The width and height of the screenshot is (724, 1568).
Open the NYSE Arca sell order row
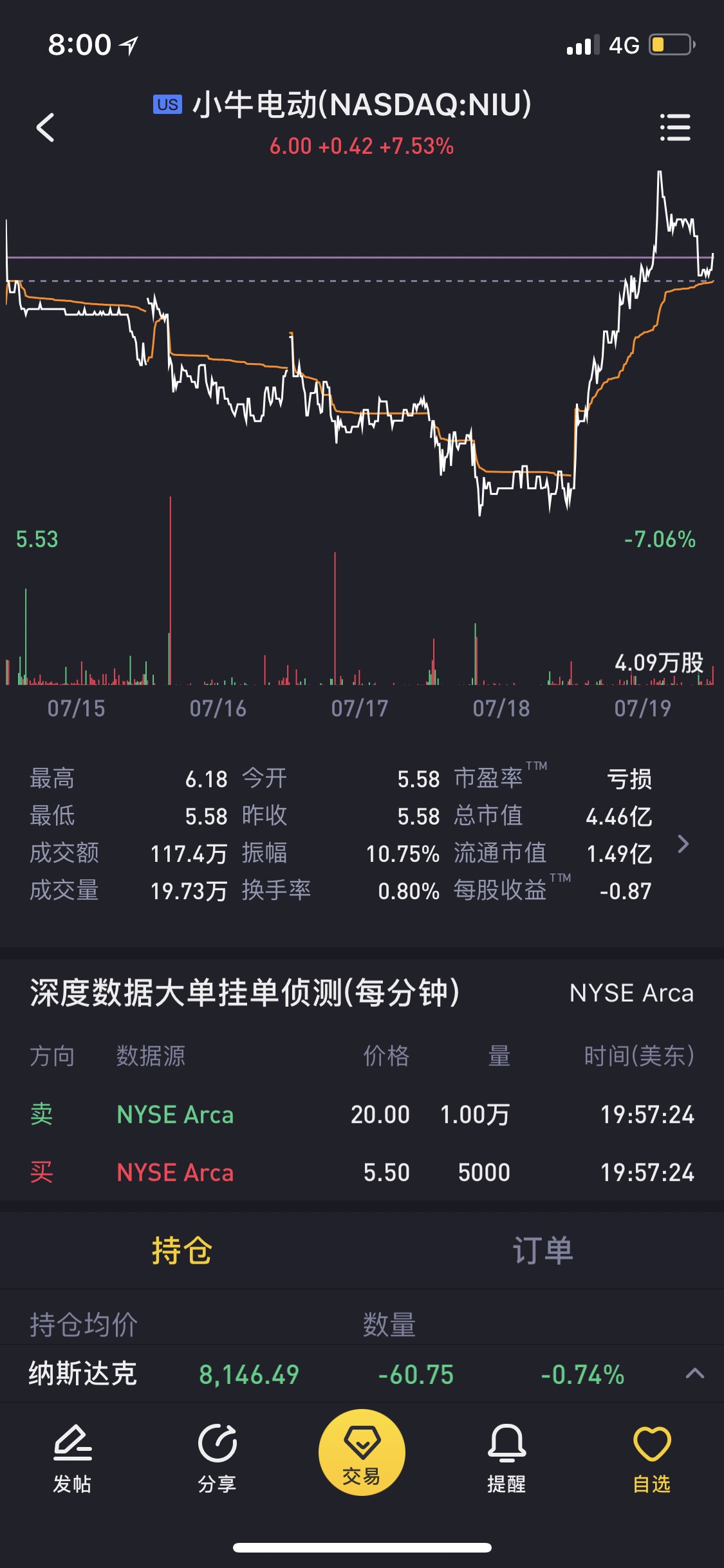362,1114
